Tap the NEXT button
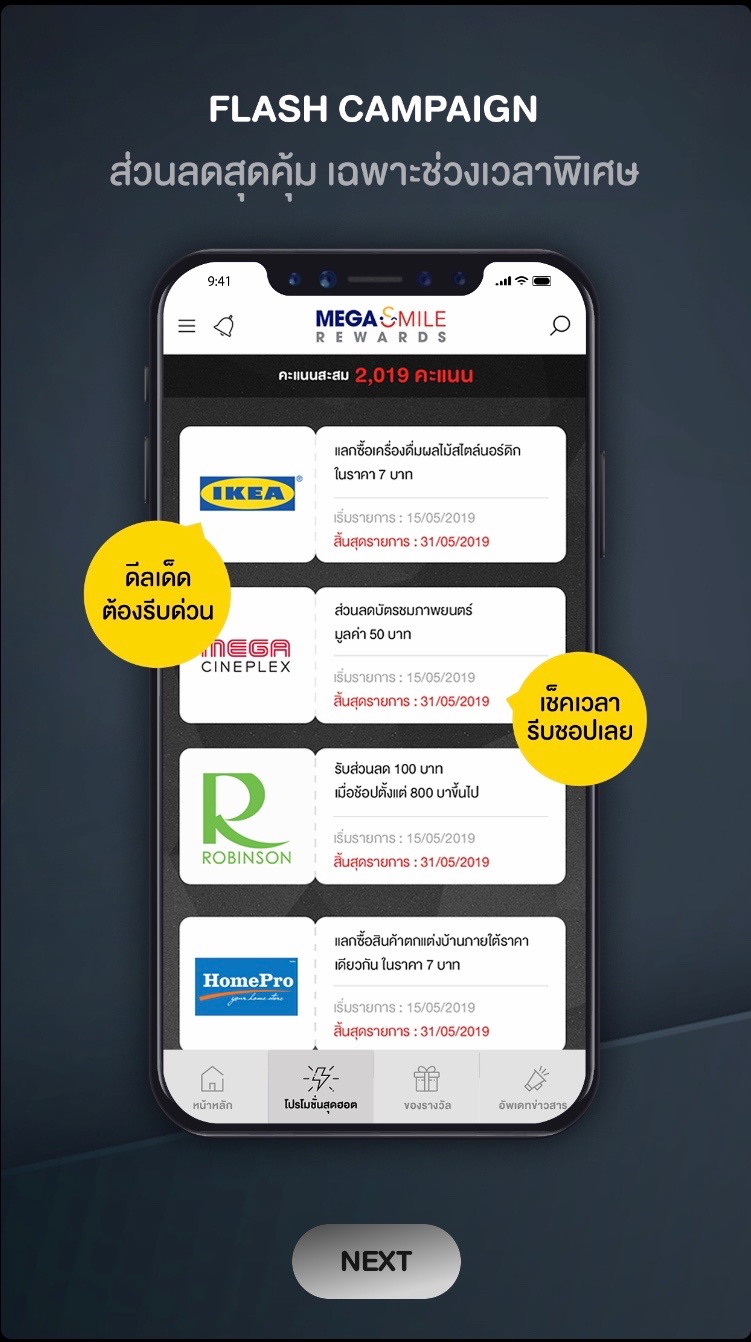This screenshot has height=1342, width=751. (376, 1261)
